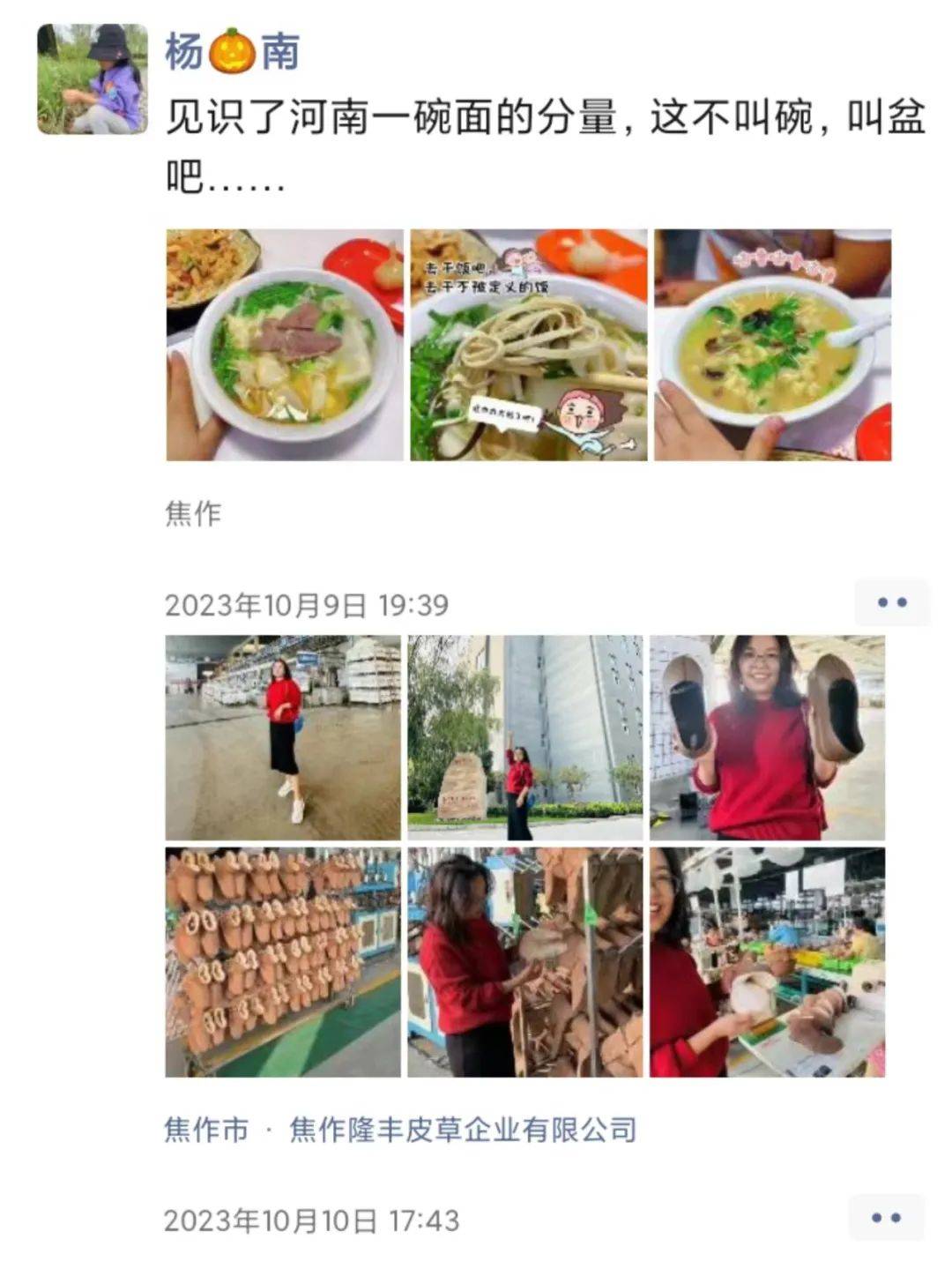View the photo of slippers on racks
952x1269 pixels.
coord(282,962)
